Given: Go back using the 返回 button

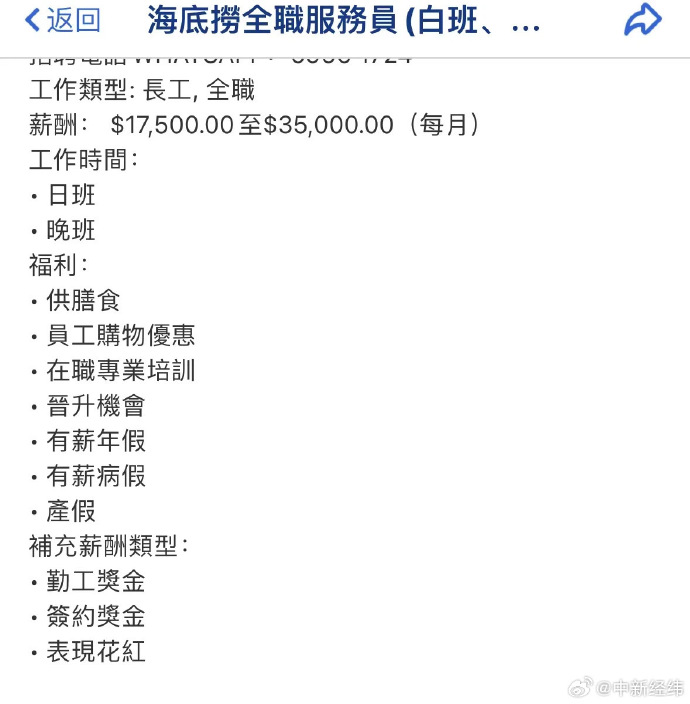Looking at the screenshot, I should (62, 20).
